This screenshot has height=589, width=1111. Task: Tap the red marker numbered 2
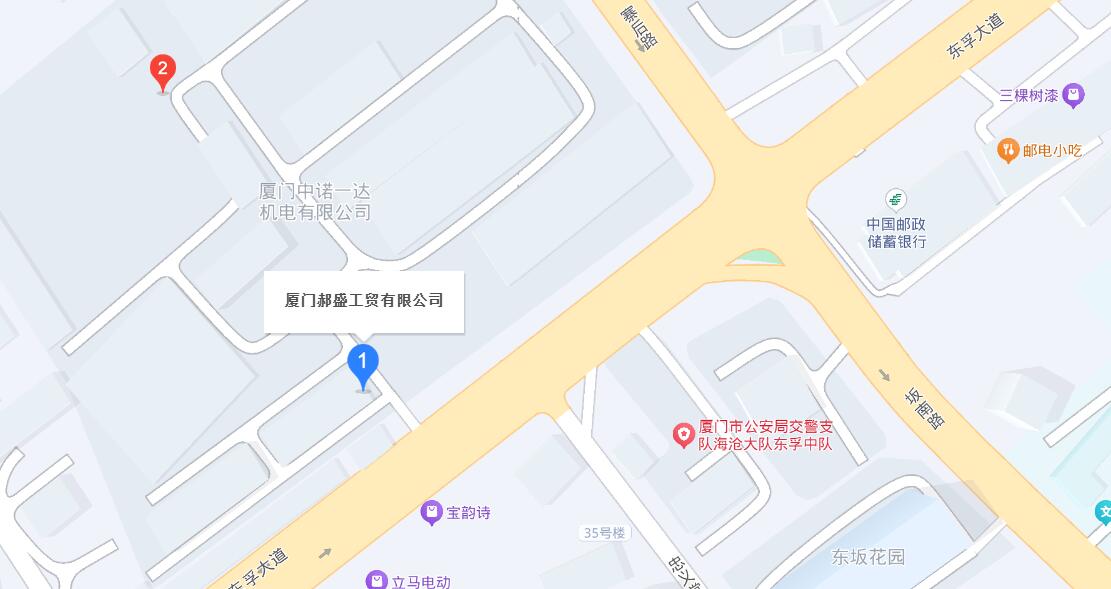pos(162,71)
